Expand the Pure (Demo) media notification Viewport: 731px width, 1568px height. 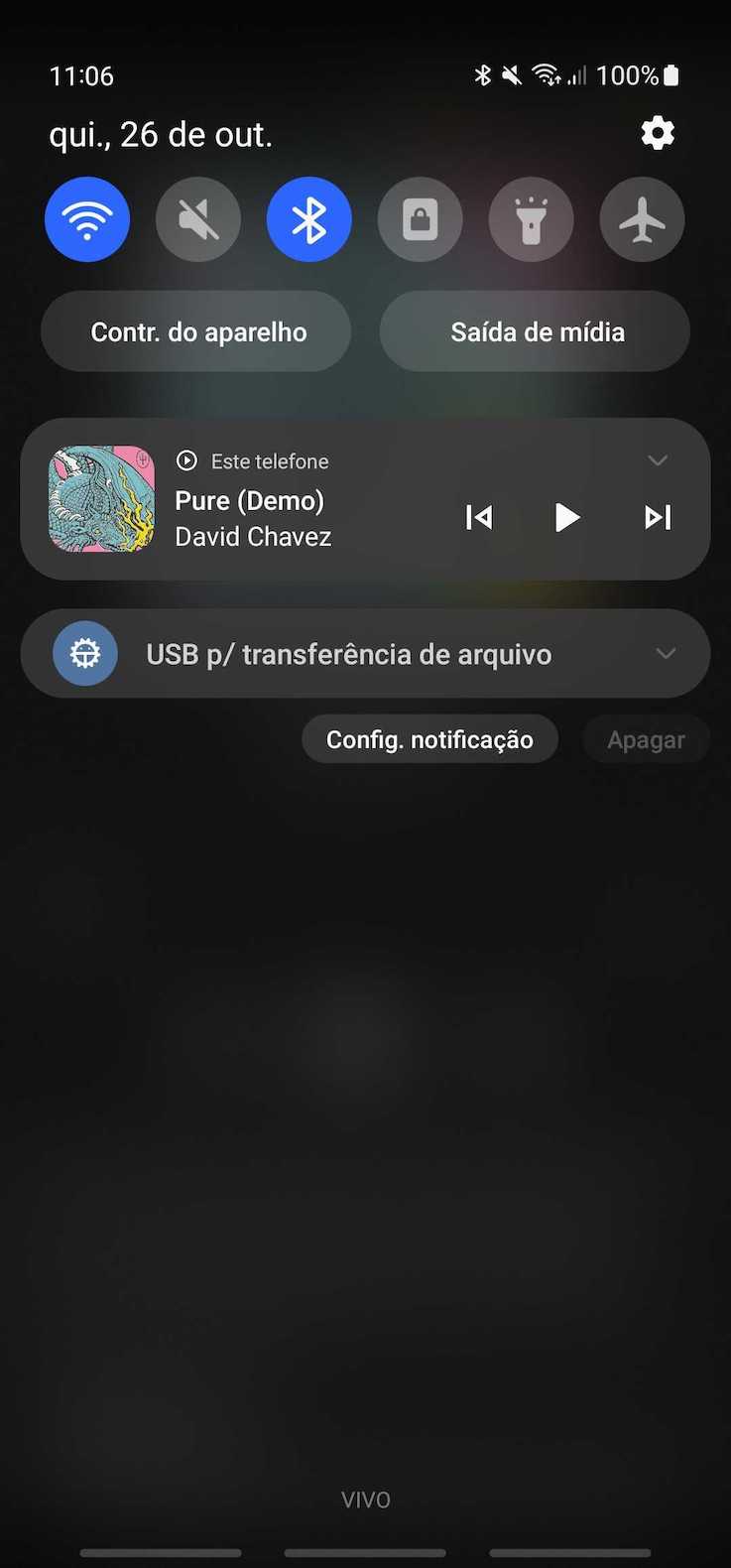(x=658, y=460)
